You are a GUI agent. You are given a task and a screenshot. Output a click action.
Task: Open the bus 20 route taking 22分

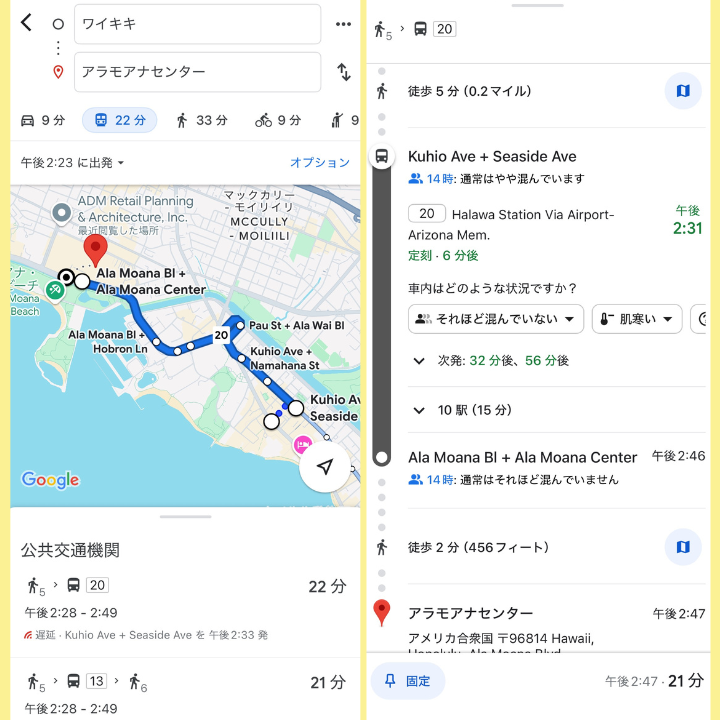click(x=184, y=601)
